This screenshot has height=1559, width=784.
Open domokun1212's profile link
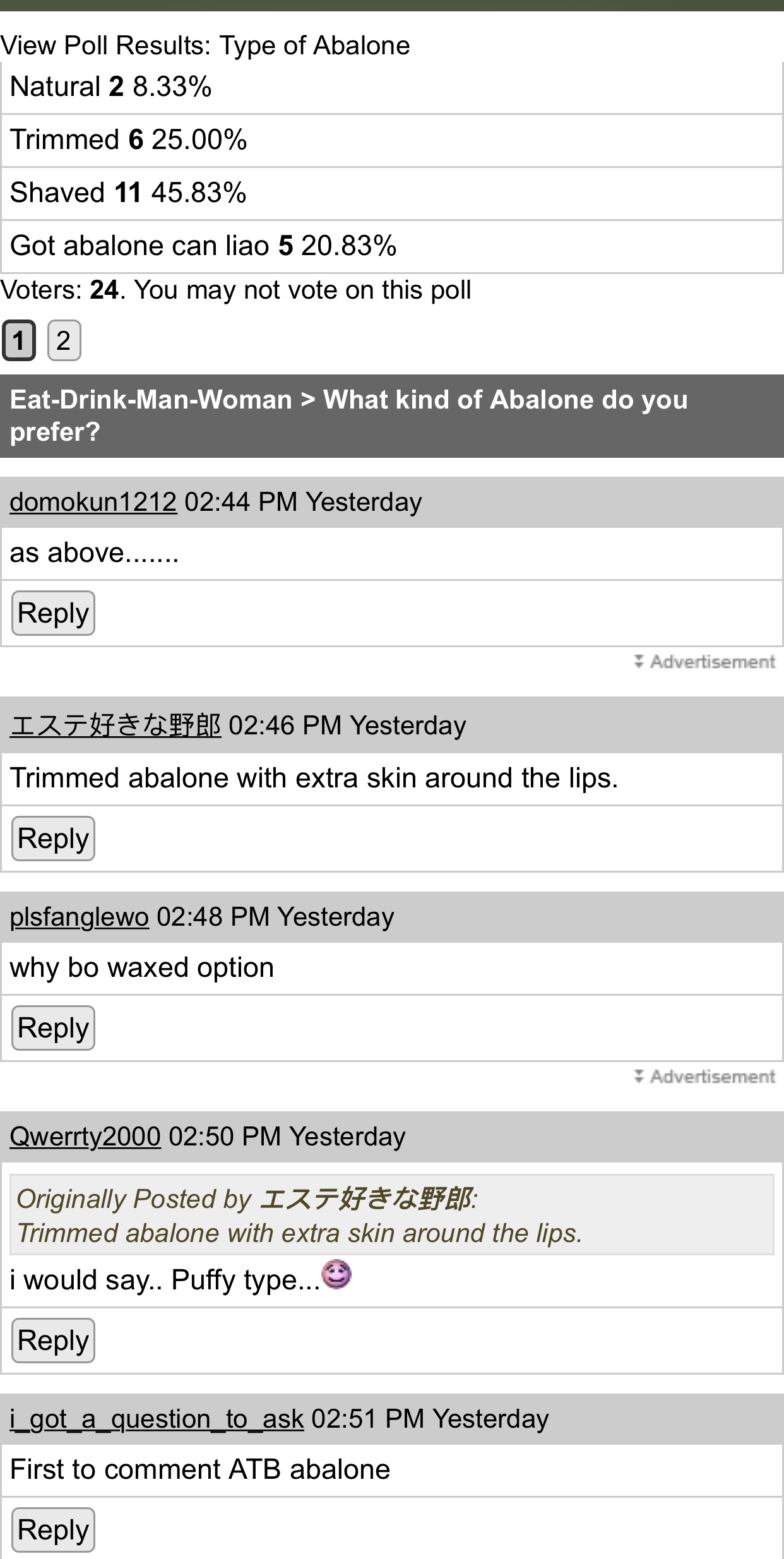click(93, 503)
